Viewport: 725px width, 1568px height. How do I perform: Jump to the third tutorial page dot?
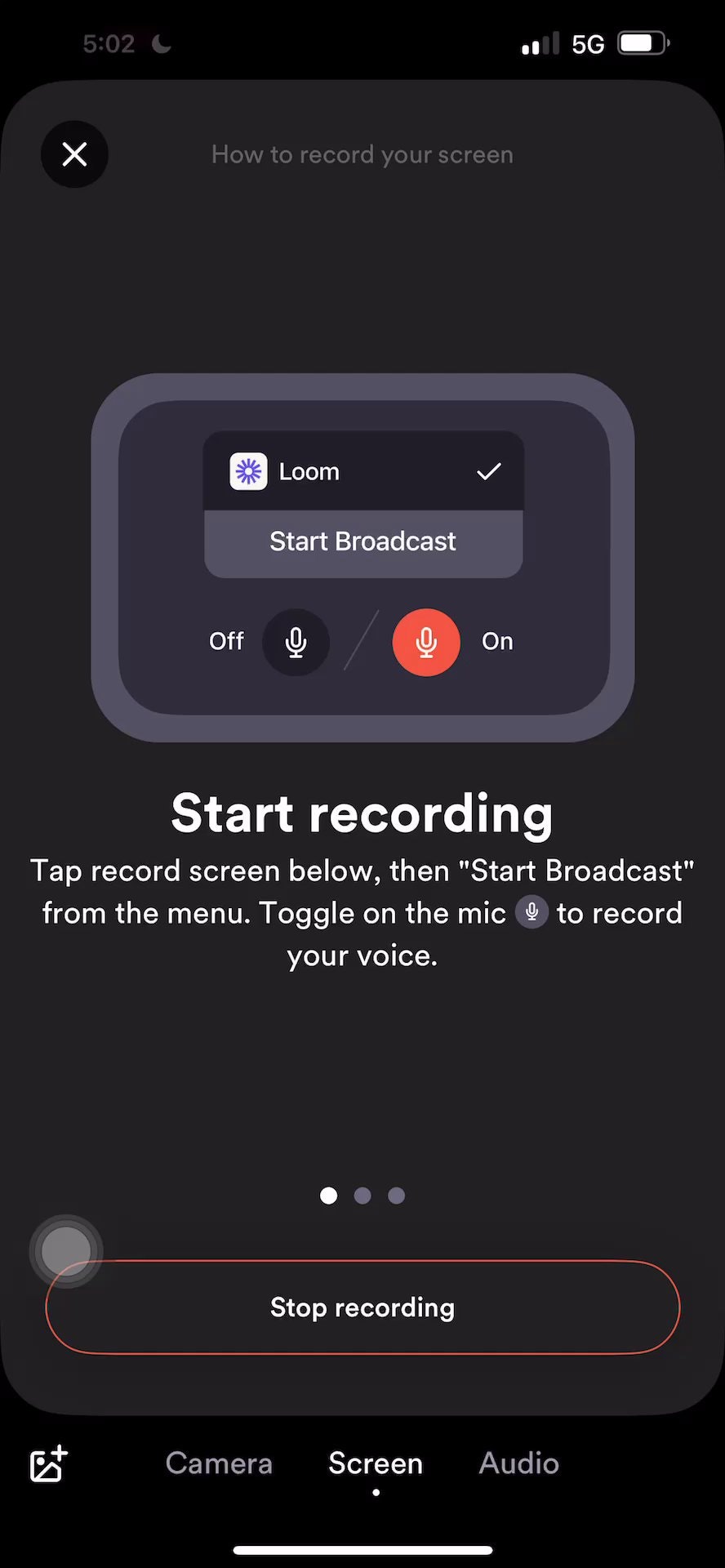tap(396, 1196)
